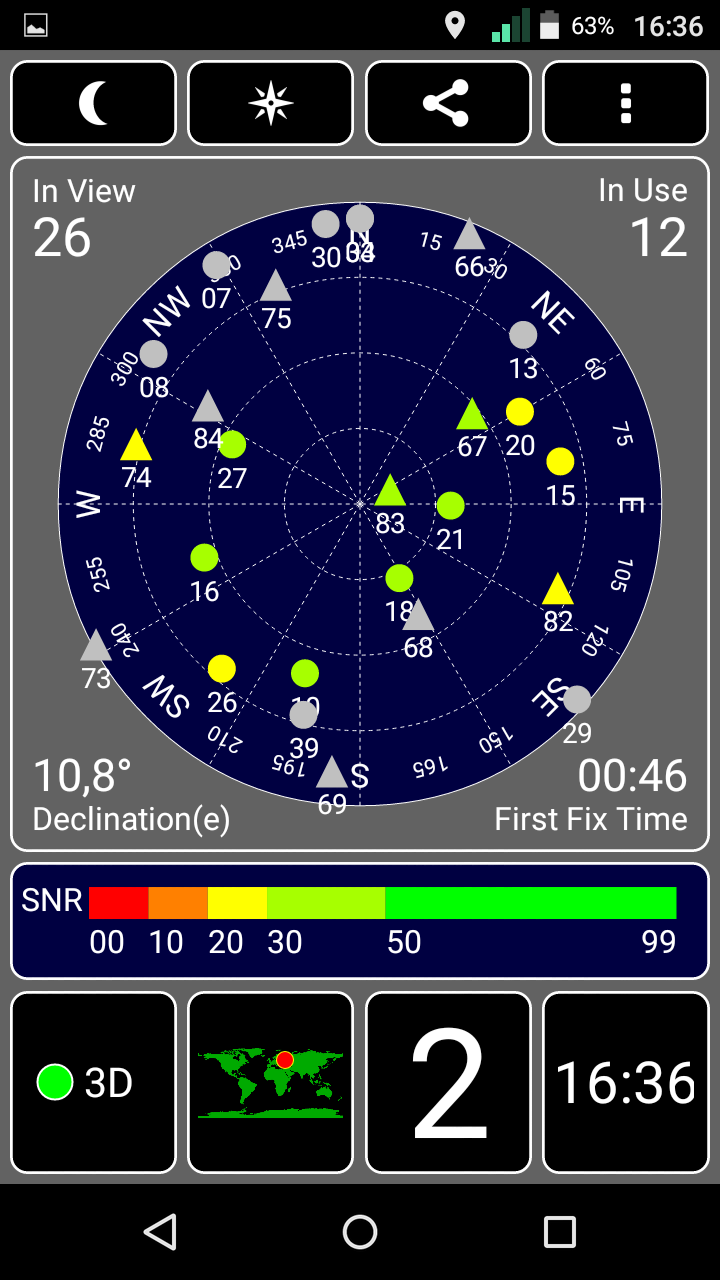Go back with the system back button
Viewport: 720px width, 1280px height.
(160, 1232)
